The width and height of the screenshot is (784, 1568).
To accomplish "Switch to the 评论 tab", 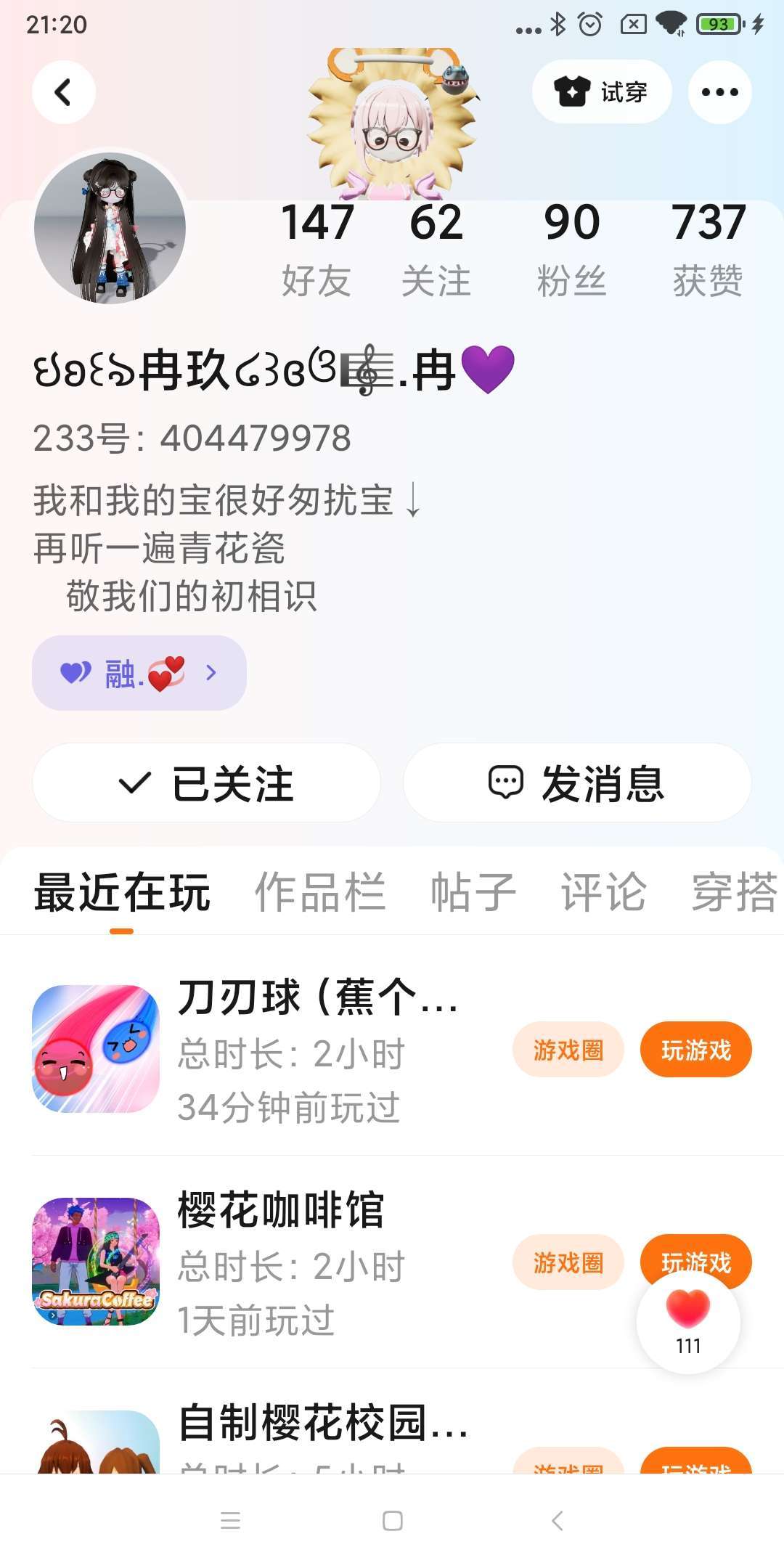I will click(603, 892).
